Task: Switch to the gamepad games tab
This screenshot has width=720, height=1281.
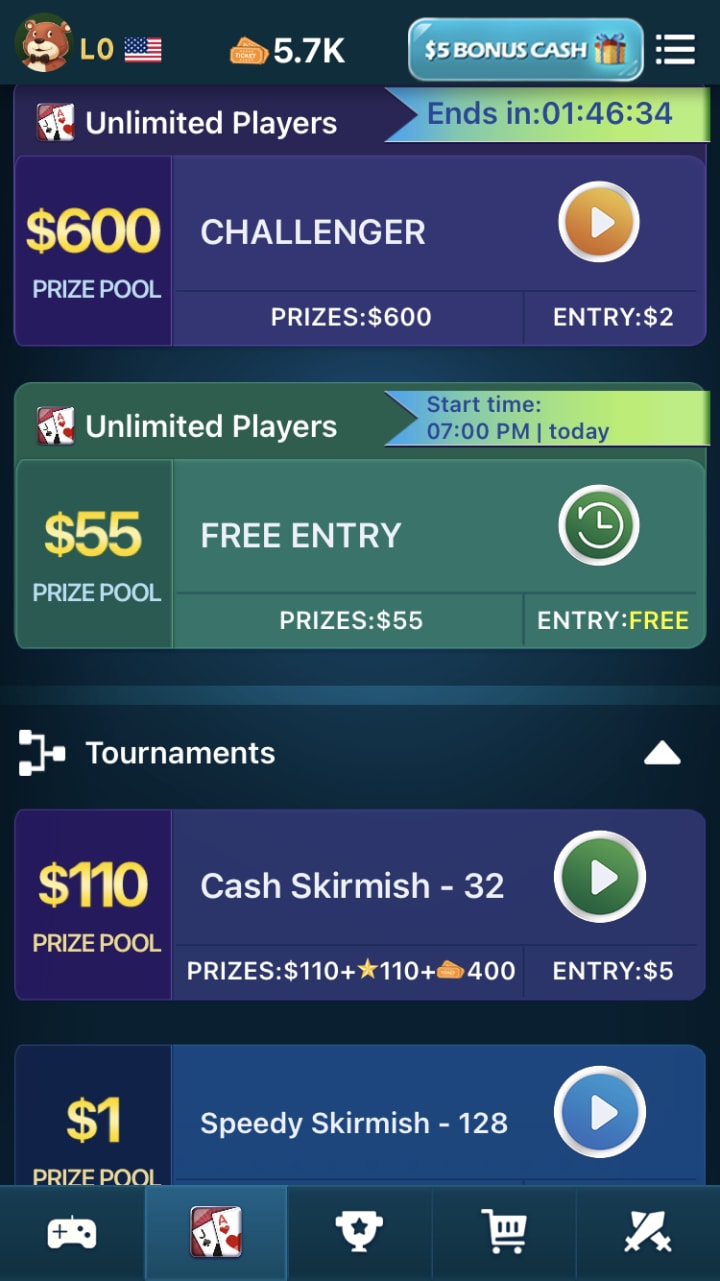Action: pyautogui.click(x=72, y=1233)
